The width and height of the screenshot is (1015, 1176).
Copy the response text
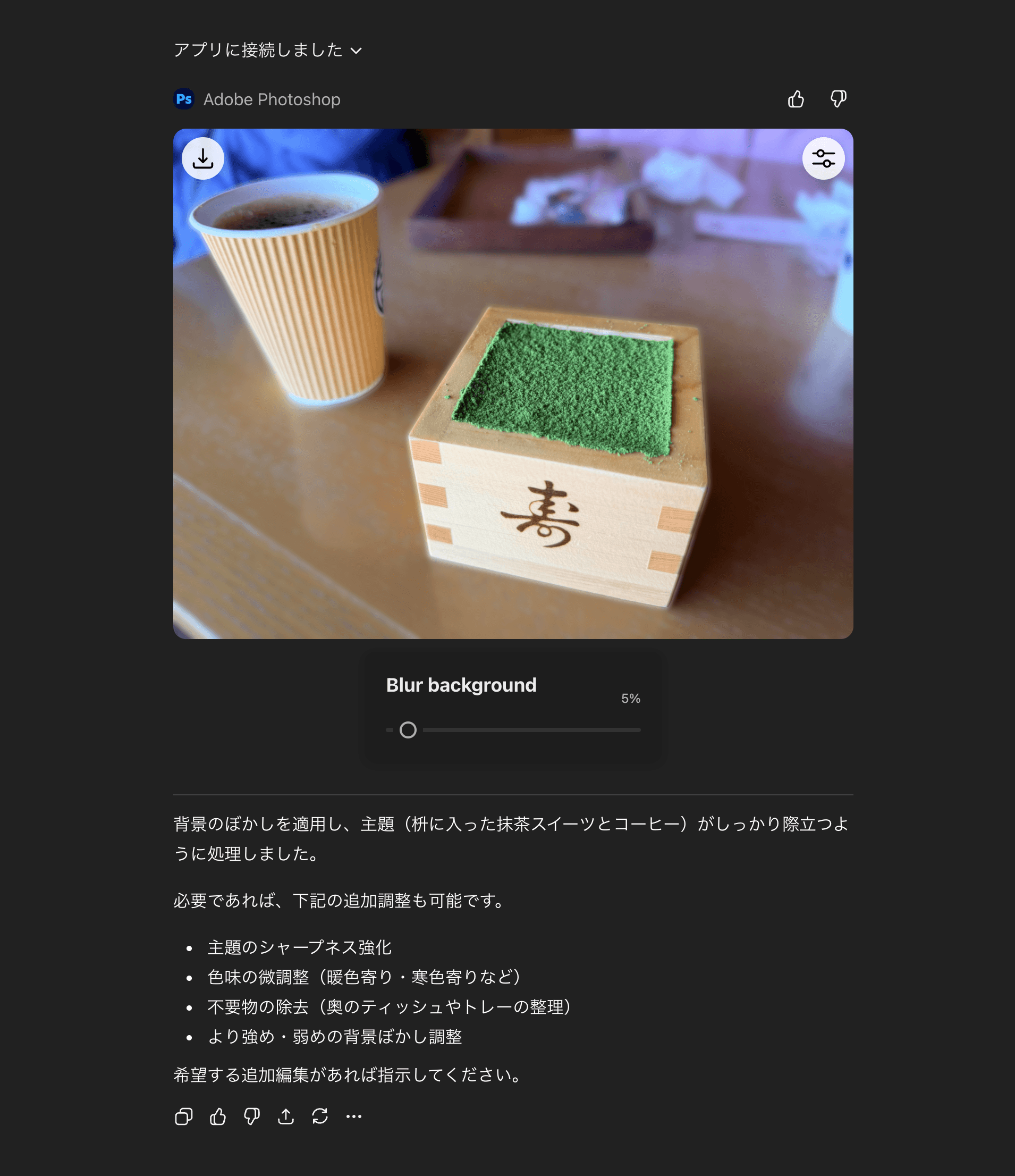click(184, 1116)
